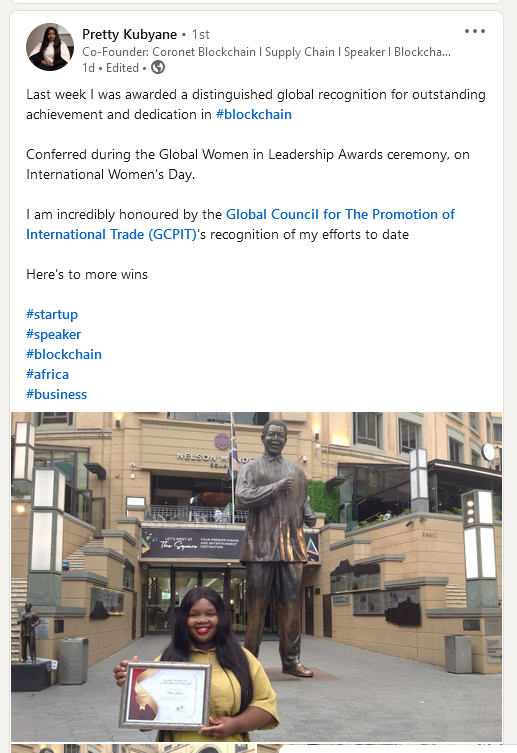The width and height of the screenshot is (517, 753).
Task: Open the #business hashtag
Action: point(57,394)
